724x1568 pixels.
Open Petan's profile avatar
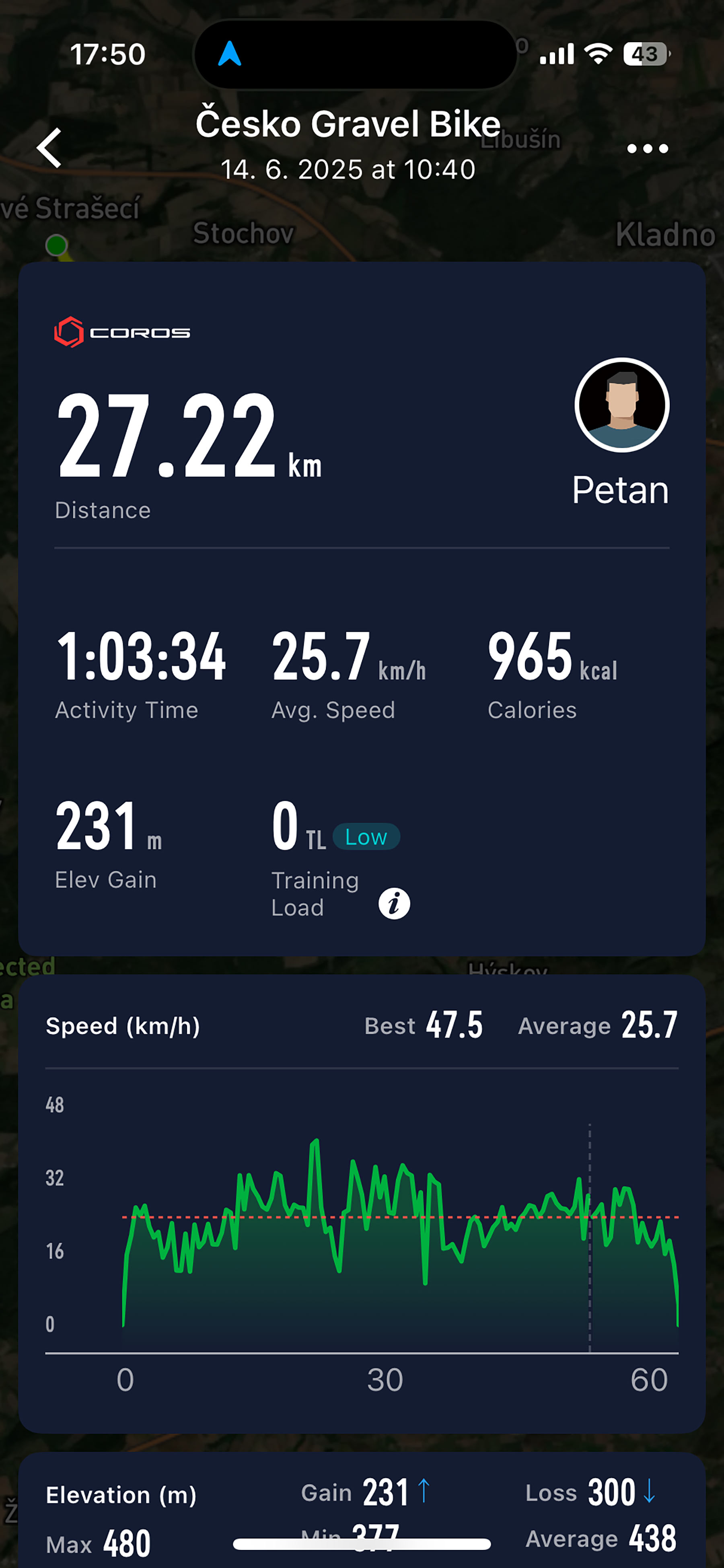(622, 405)
